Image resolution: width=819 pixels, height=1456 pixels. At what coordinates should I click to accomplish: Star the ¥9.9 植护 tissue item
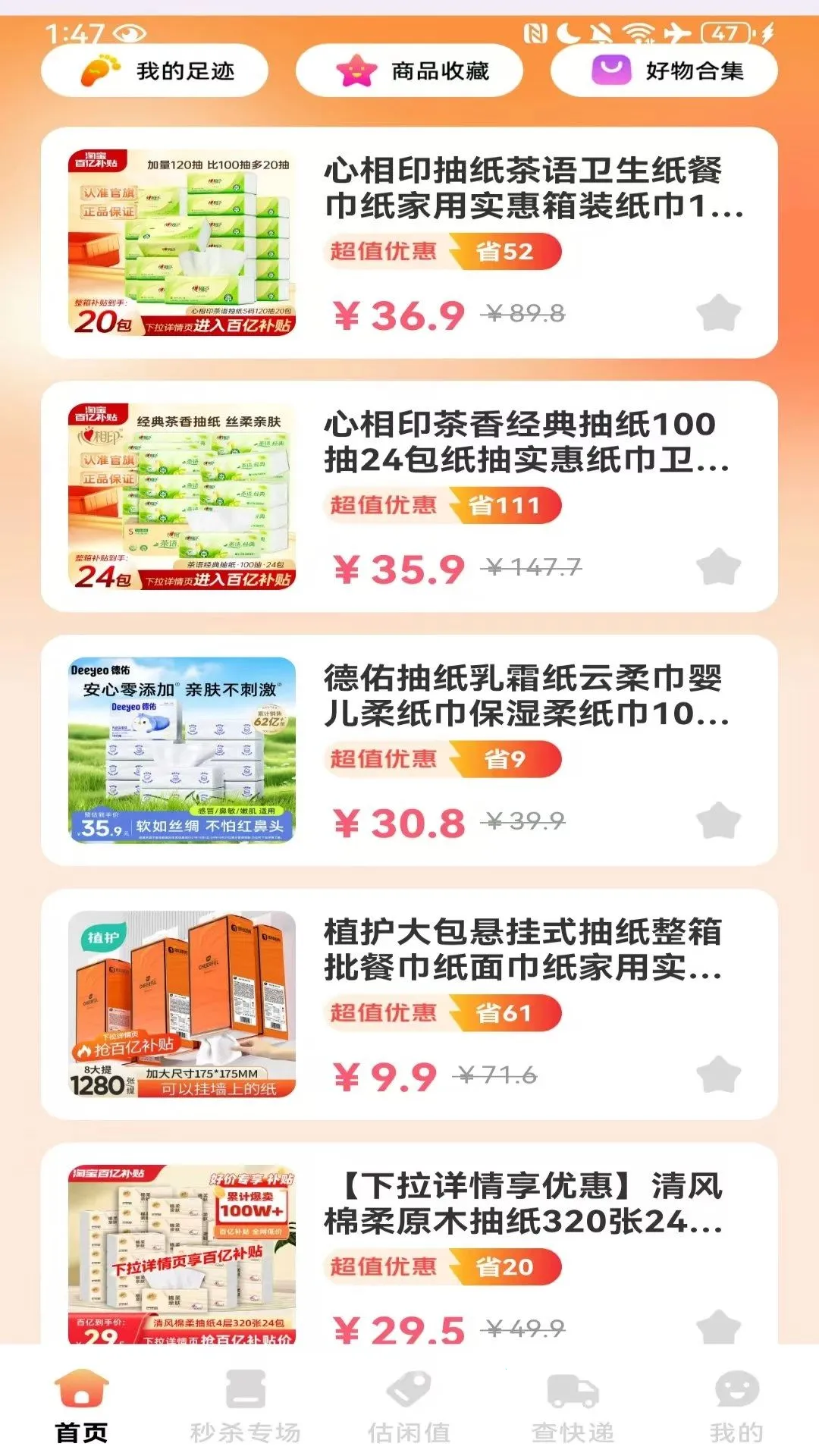[718, 1075]
